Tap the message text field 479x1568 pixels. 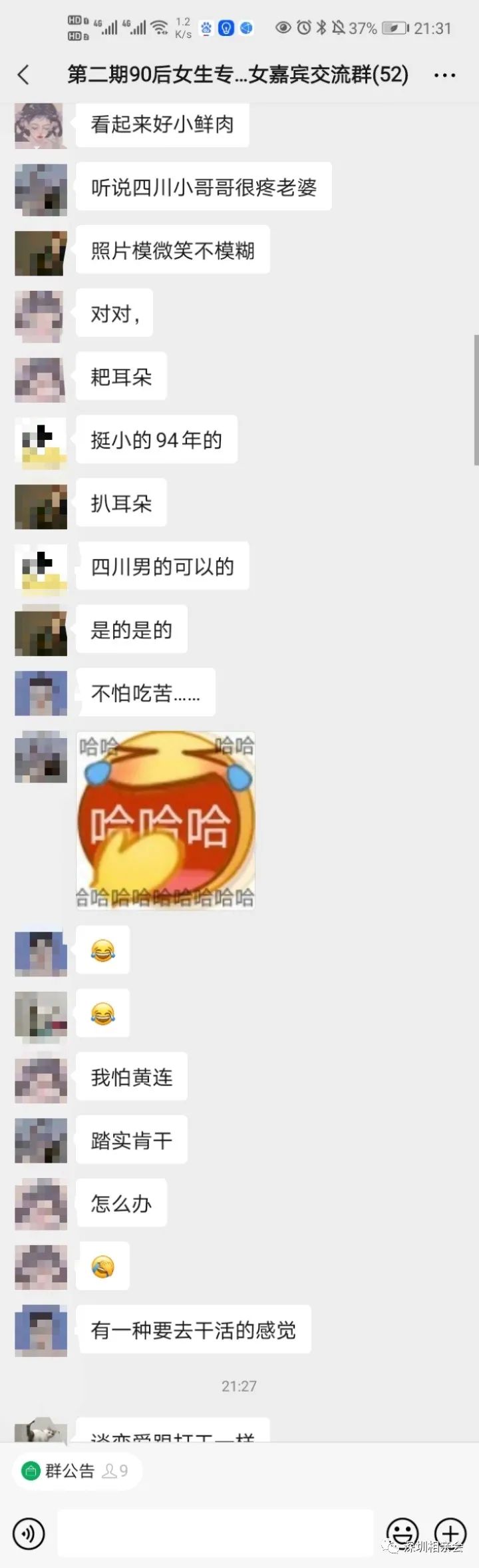pos(215,1533)
